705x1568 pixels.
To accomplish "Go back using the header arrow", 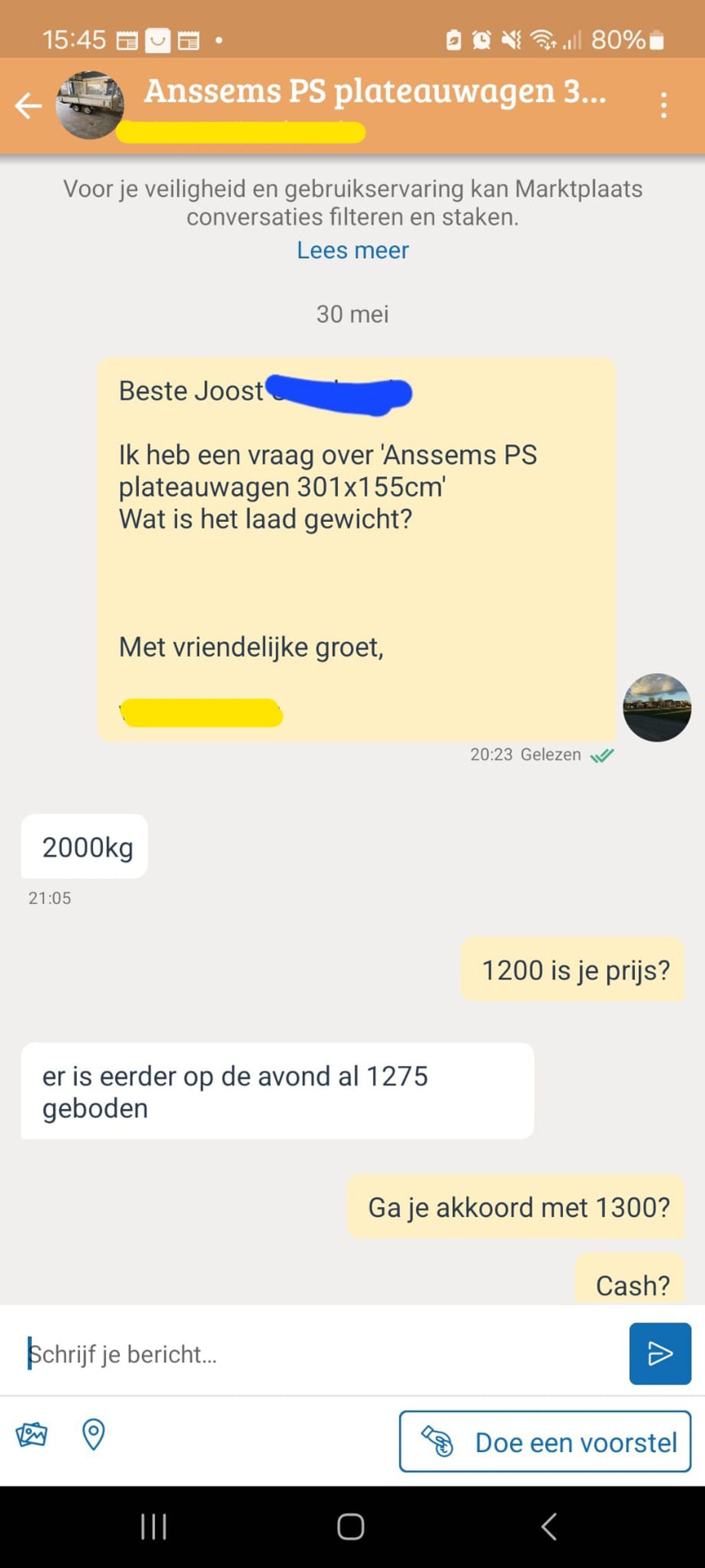I will (x=28, y=105).
